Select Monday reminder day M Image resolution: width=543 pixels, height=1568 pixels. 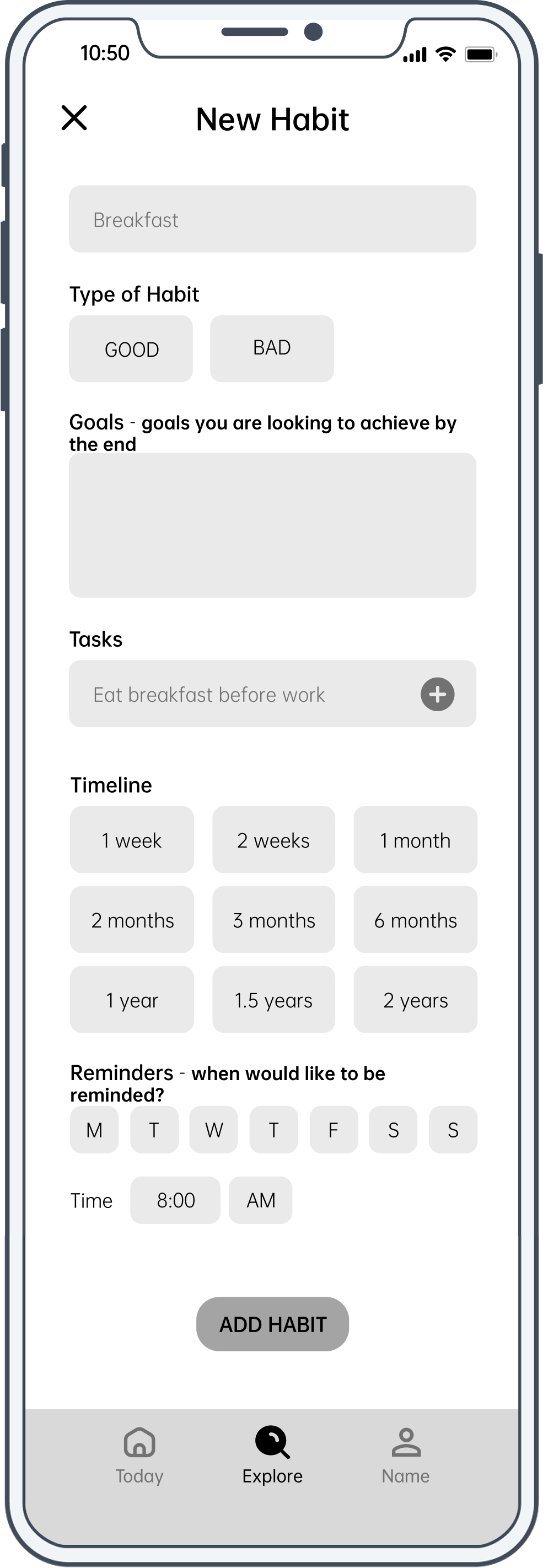94,1130
